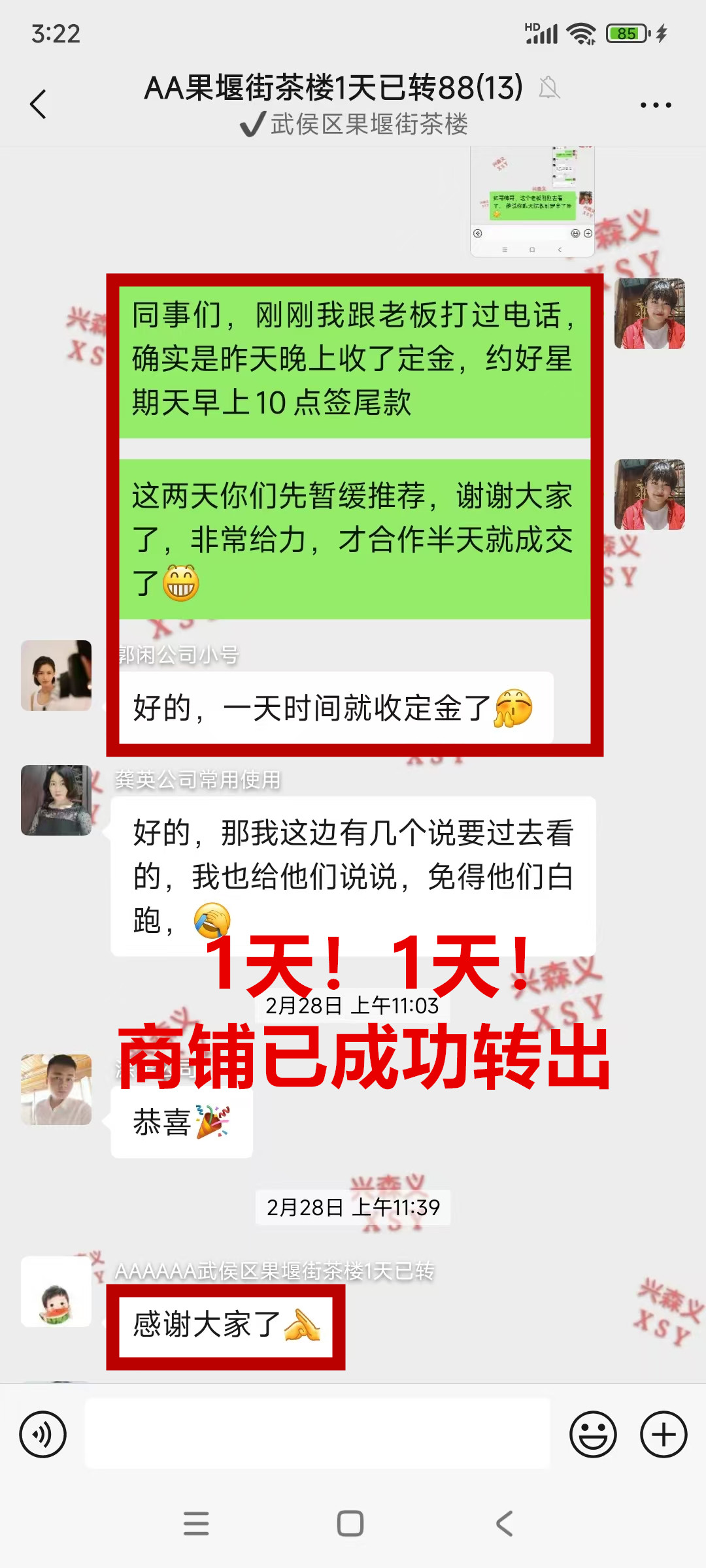Open watermelon avatar beside 感谢大家了
Image resolution: width=706 pixels, height=1568 pixels.
tap(56, 1292)
